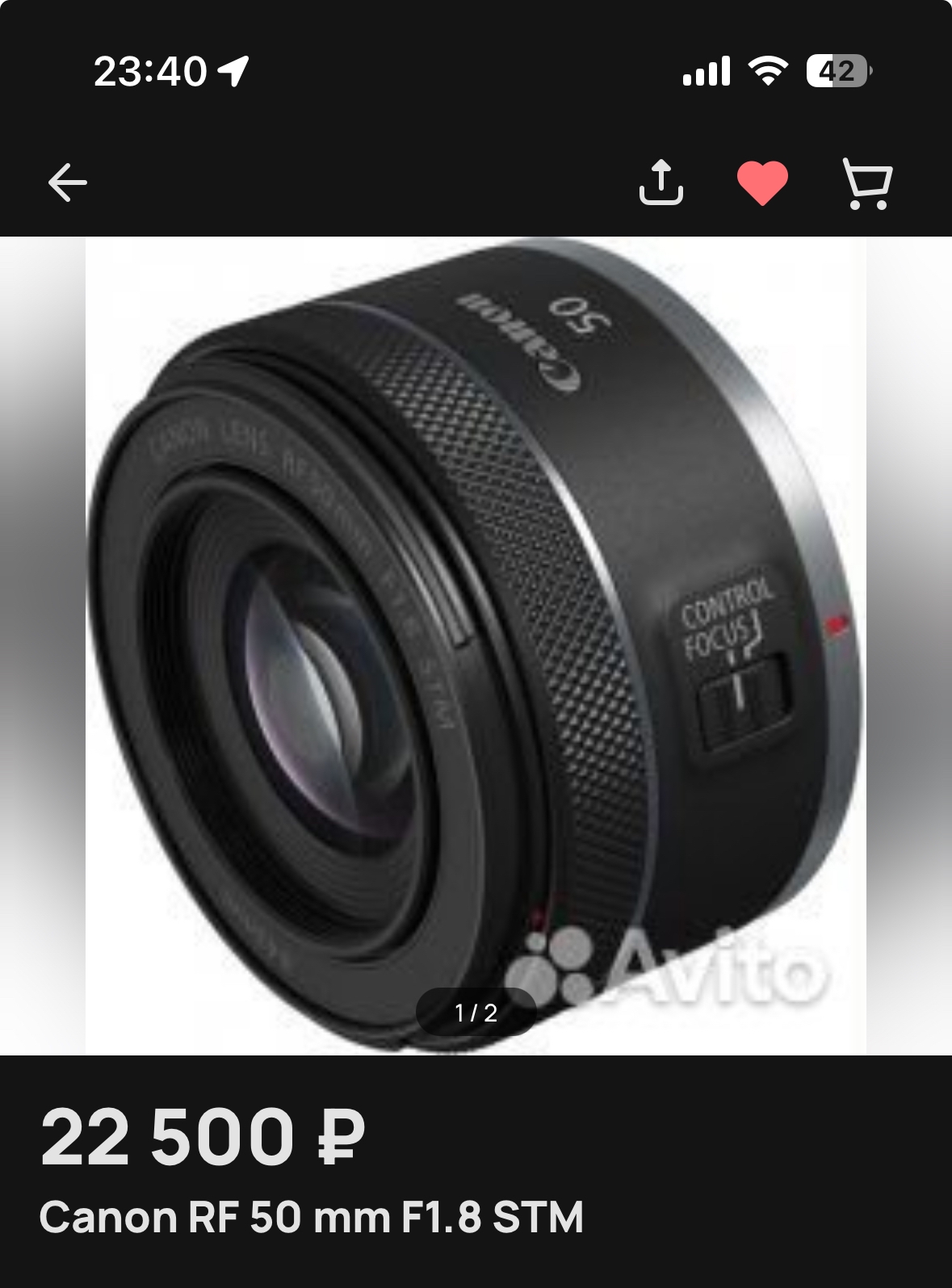
Task: Open the shopping cart
Action: 867,183
